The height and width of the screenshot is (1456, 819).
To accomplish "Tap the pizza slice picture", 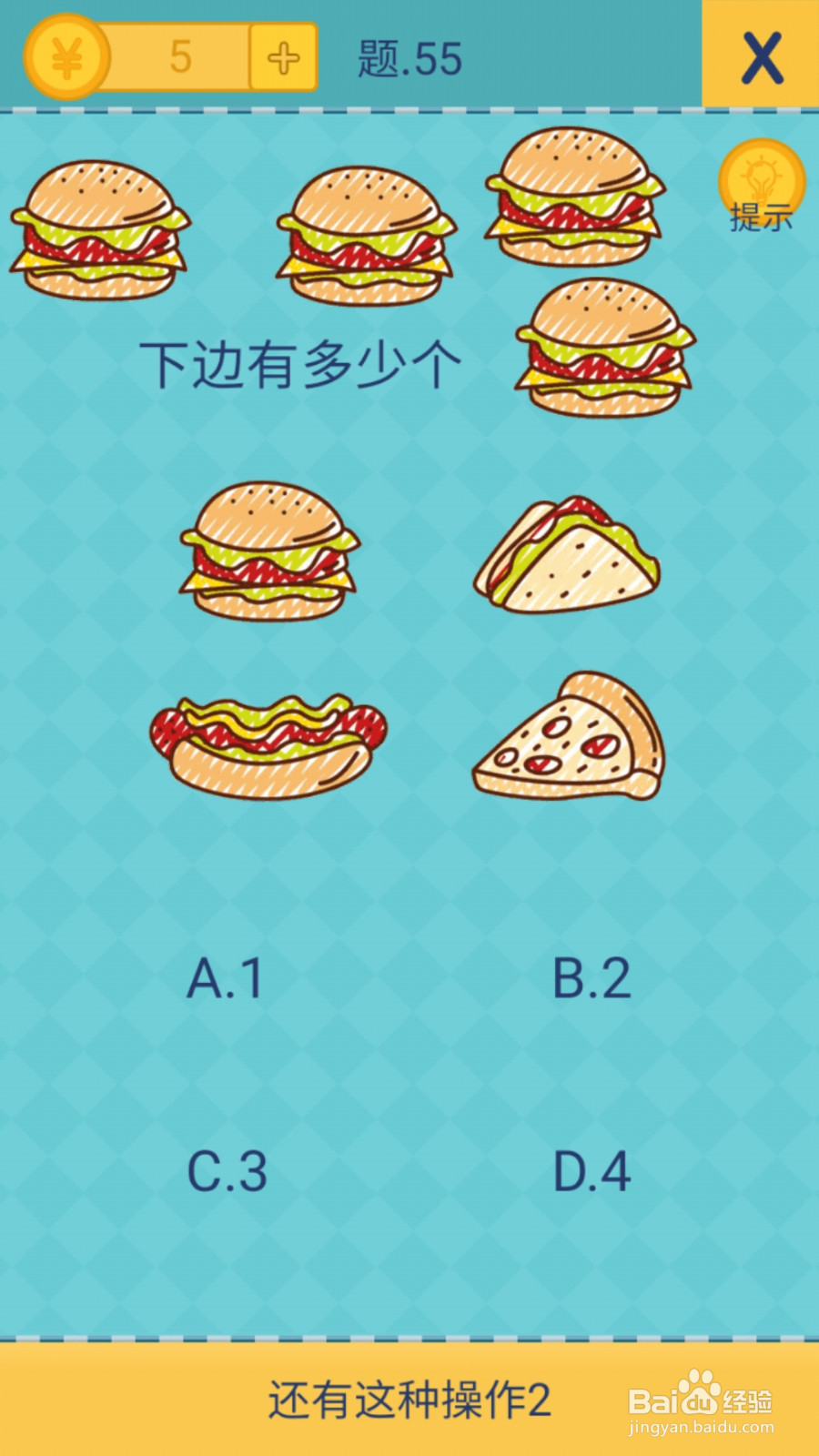I will (x=569, y=736).
